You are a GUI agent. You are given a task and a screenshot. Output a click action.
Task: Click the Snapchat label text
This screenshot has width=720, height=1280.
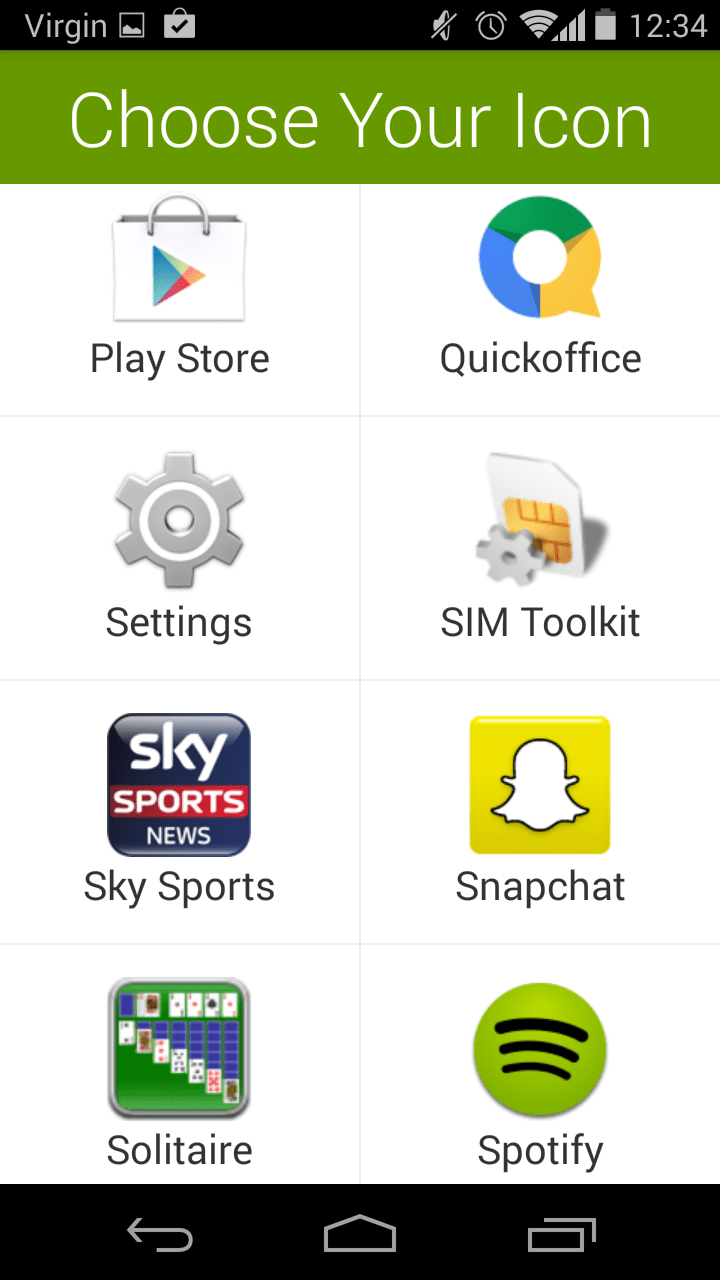[x=540, y=886]
